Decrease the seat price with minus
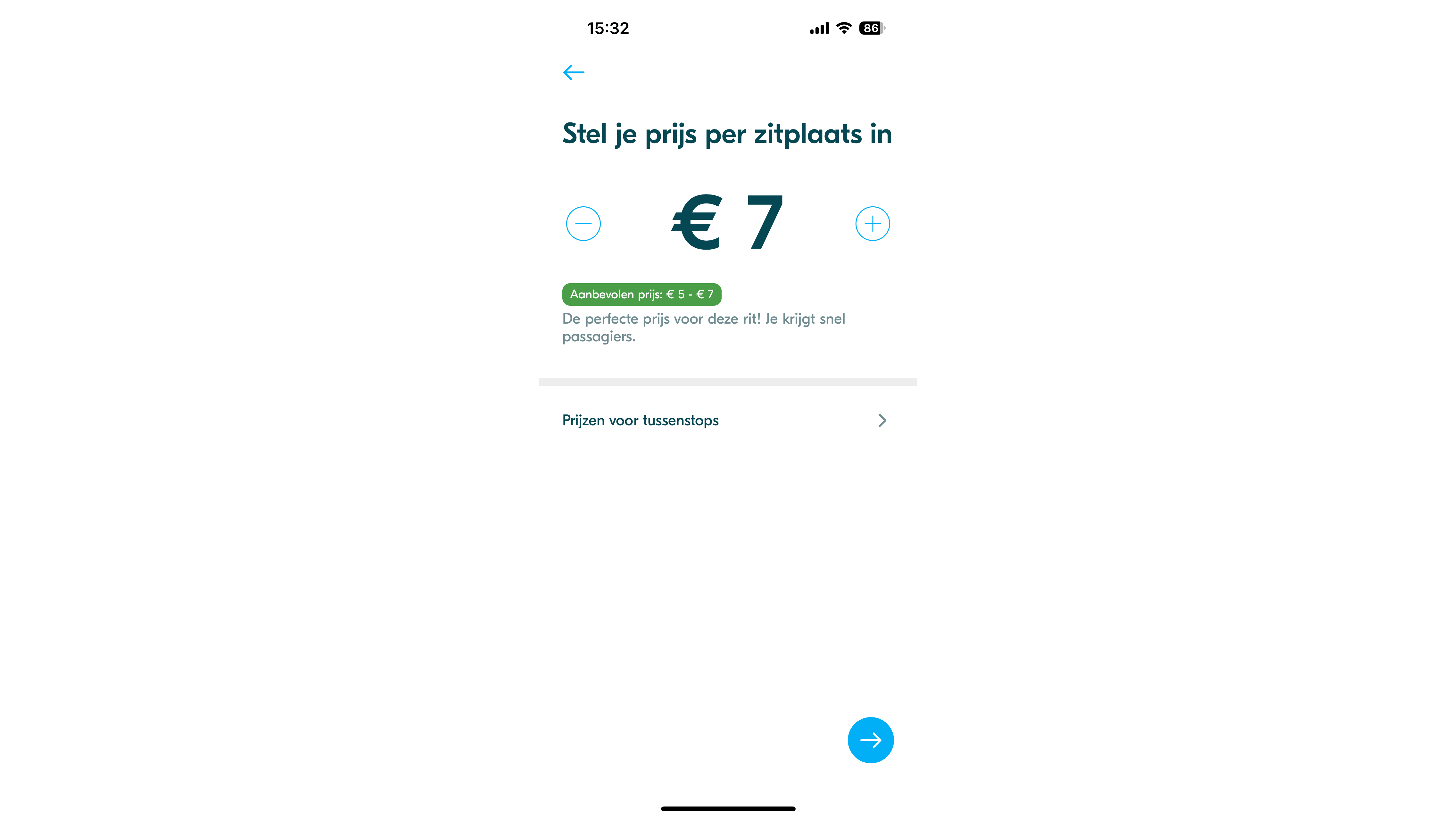Screen dimensions: 1456x819 583,224
